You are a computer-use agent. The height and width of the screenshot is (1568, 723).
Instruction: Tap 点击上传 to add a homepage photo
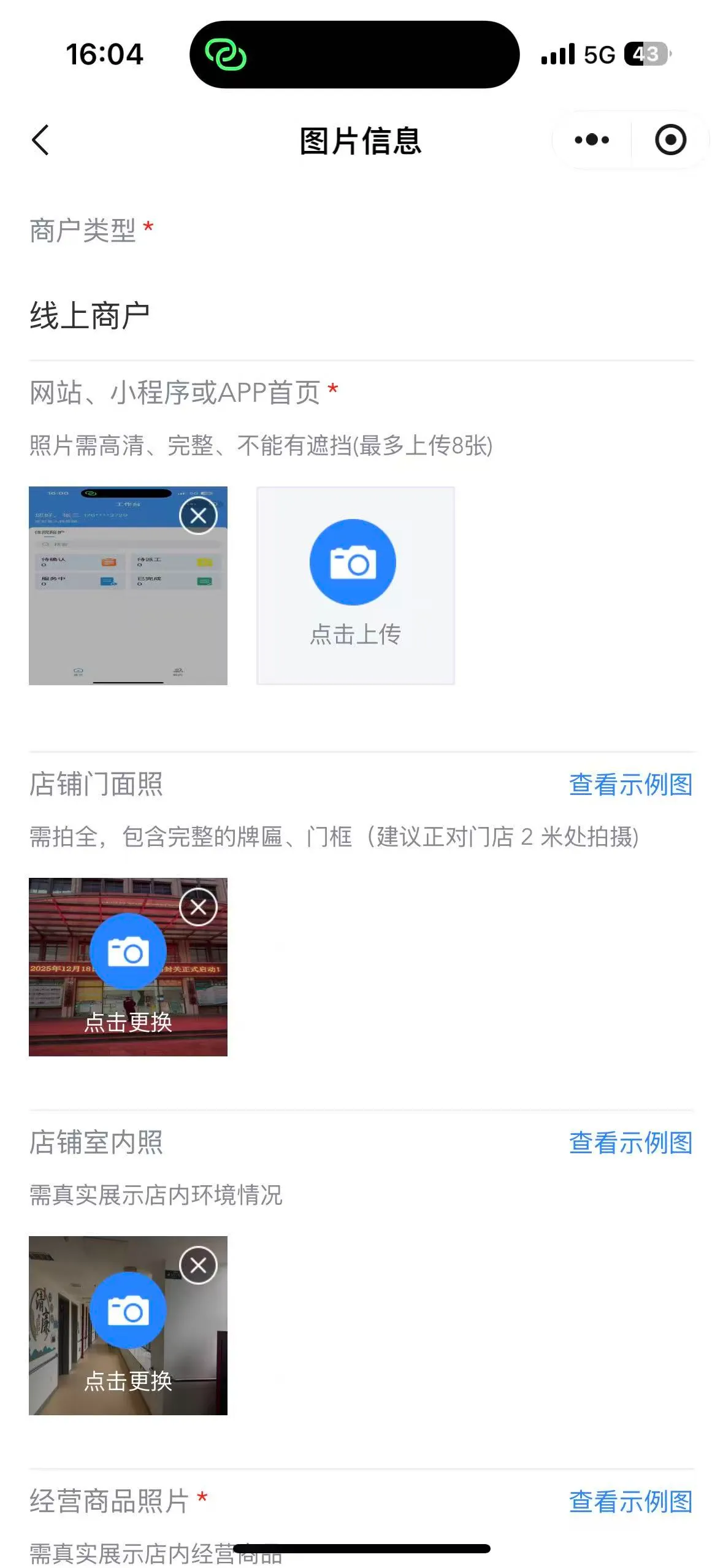click(x=355, y=585)
